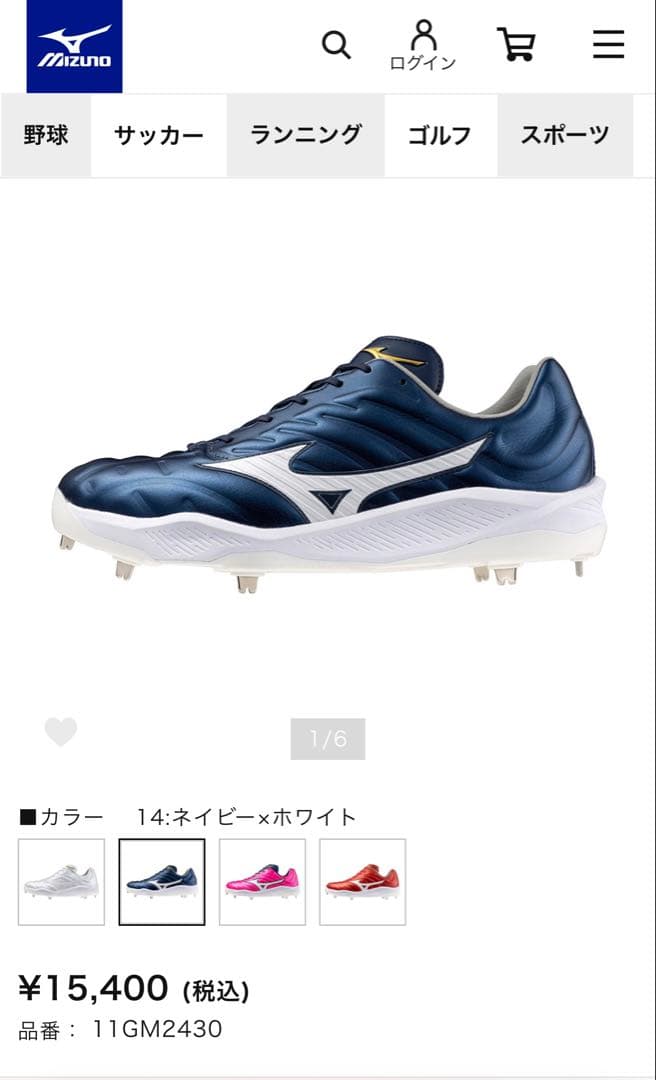Tap the ログイン account icon
This screenshot has width=656, height=1080.
[423, 46]
